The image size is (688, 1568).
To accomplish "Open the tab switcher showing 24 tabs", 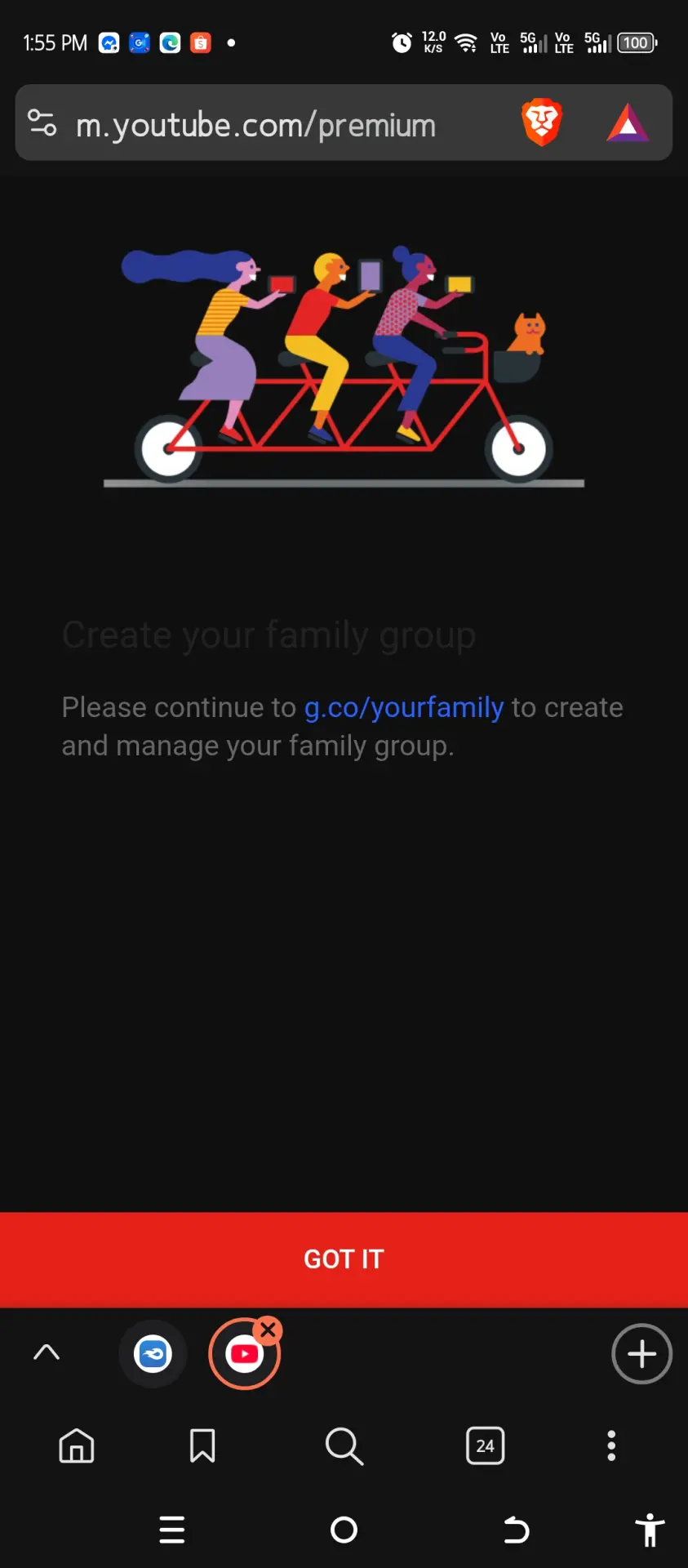I will [x=486, y=1445].
